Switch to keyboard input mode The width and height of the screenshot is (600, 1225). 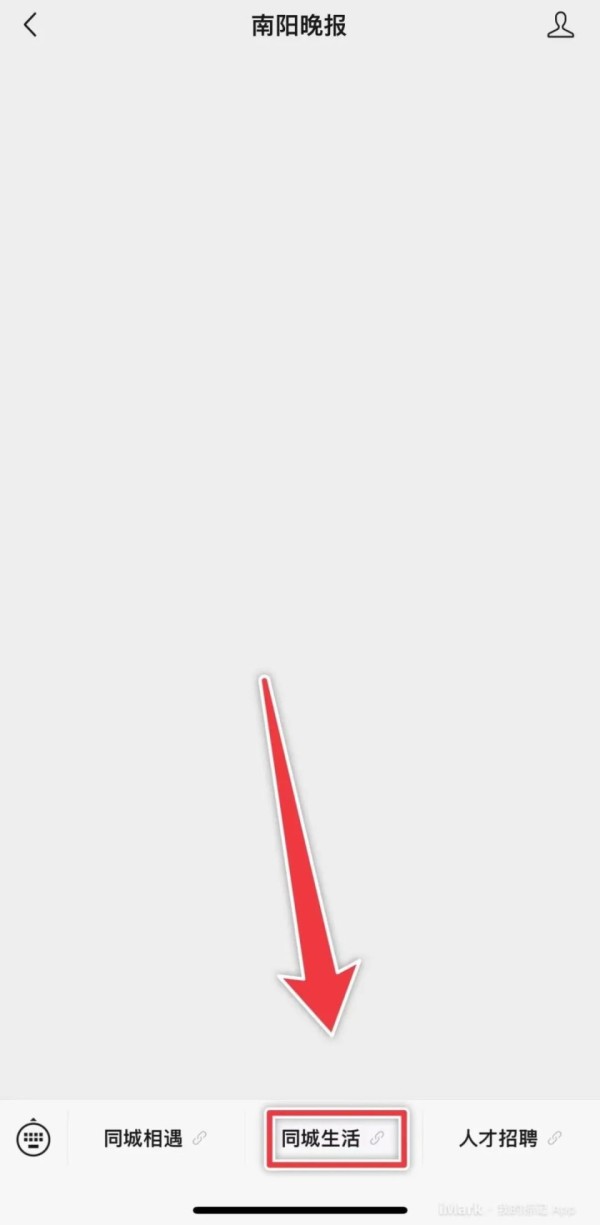click(34, 1138)
